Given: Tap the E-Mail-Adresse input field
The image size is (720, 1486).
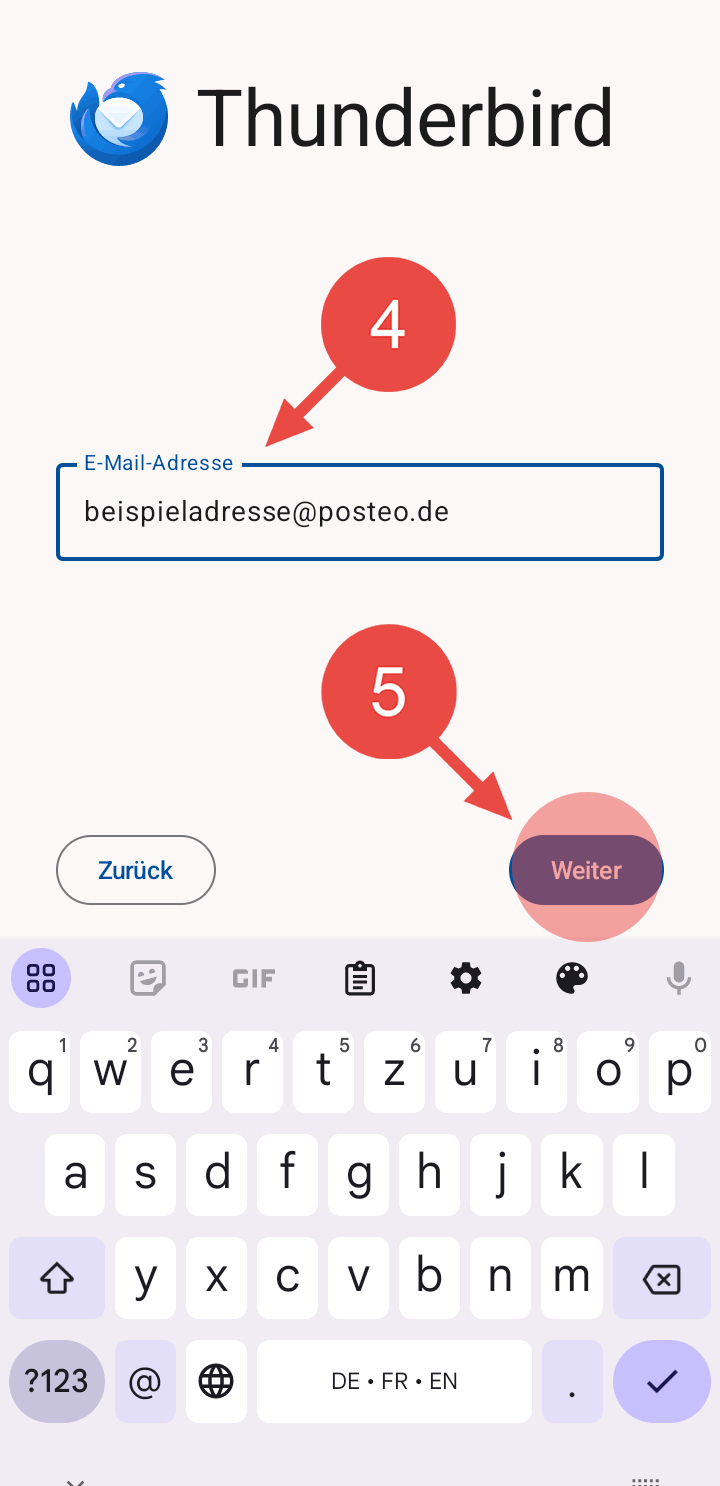Looking at the screenshot, I should 360,512.
